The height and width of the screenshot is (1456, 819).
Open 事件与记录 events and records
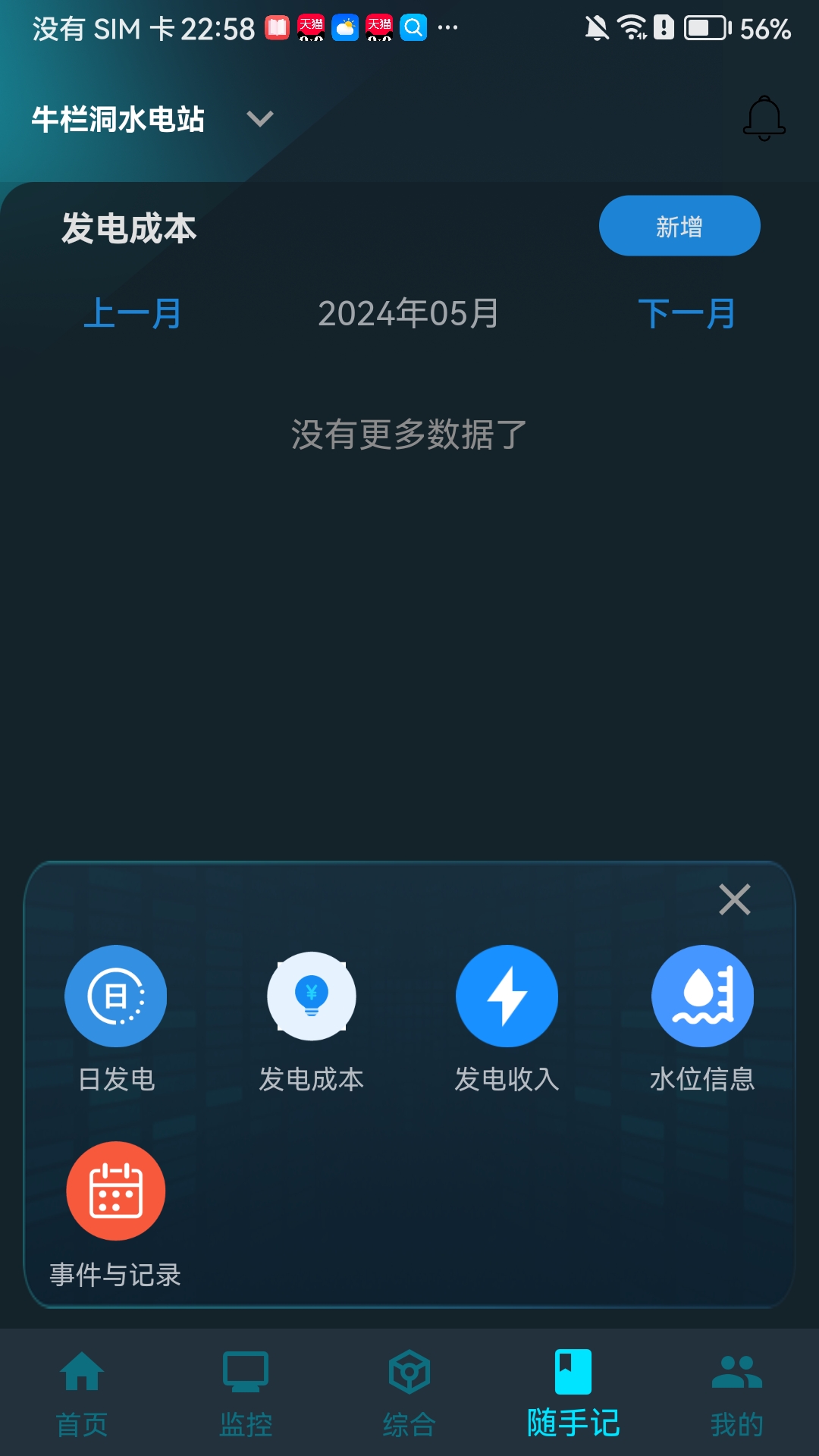(116, 1191)
